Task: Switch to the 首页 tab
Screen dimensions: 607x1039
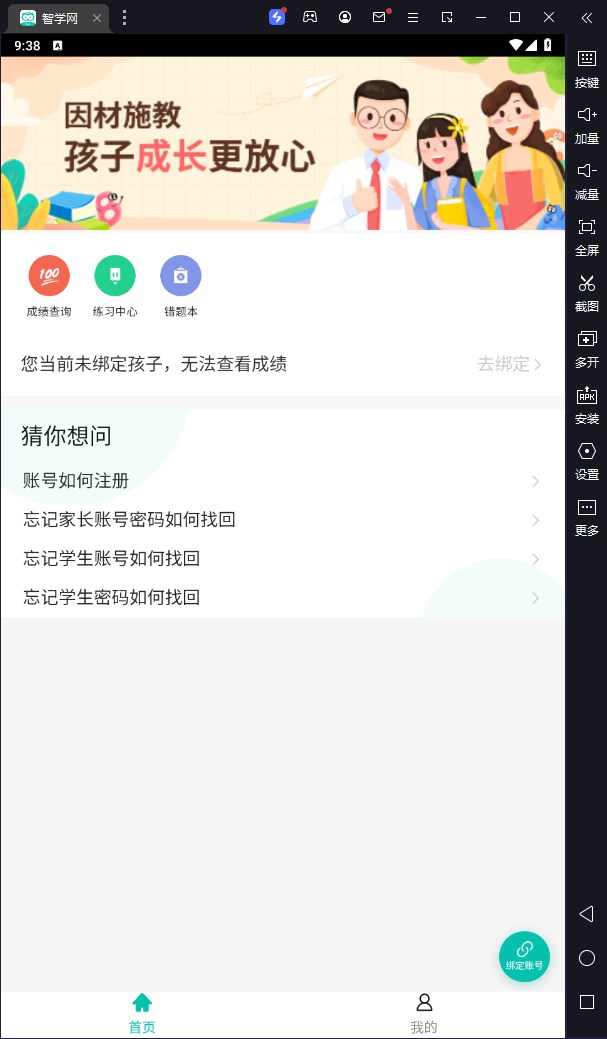Action: click(x=142, y=1012)
